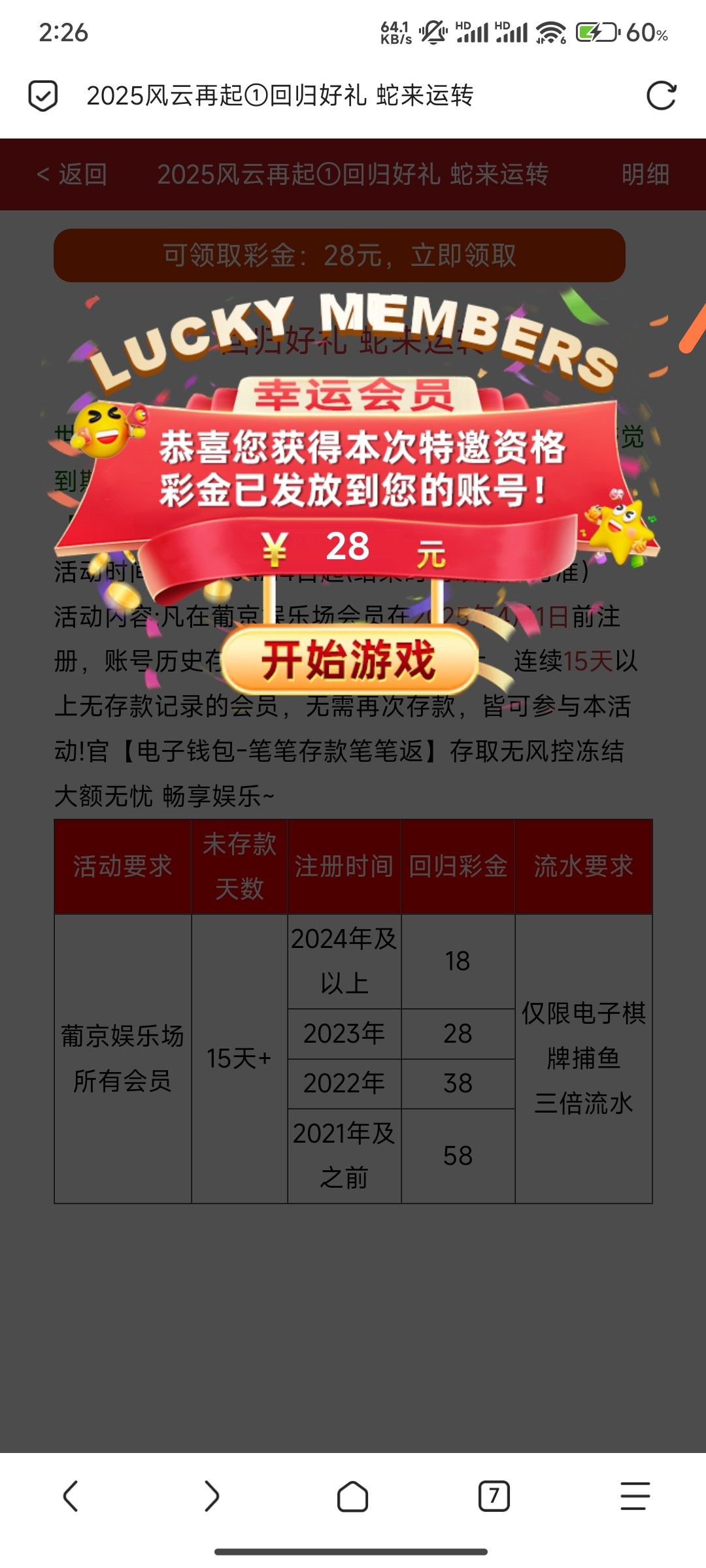Open the browser home page

tap(352, 1496)
